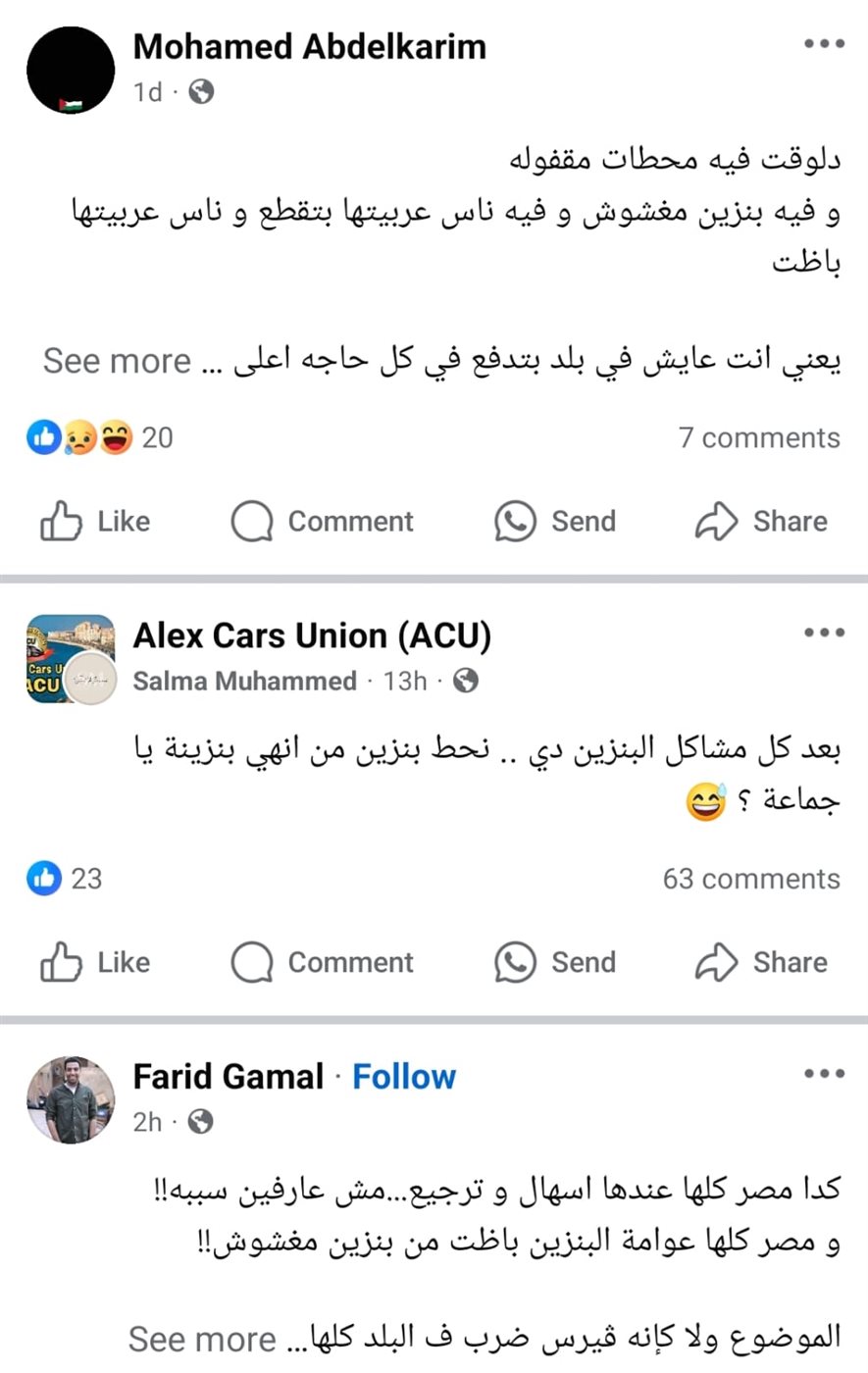Open Farid Gamal's profile picture
868x1373 pixels.
(x=70, y=1099)
